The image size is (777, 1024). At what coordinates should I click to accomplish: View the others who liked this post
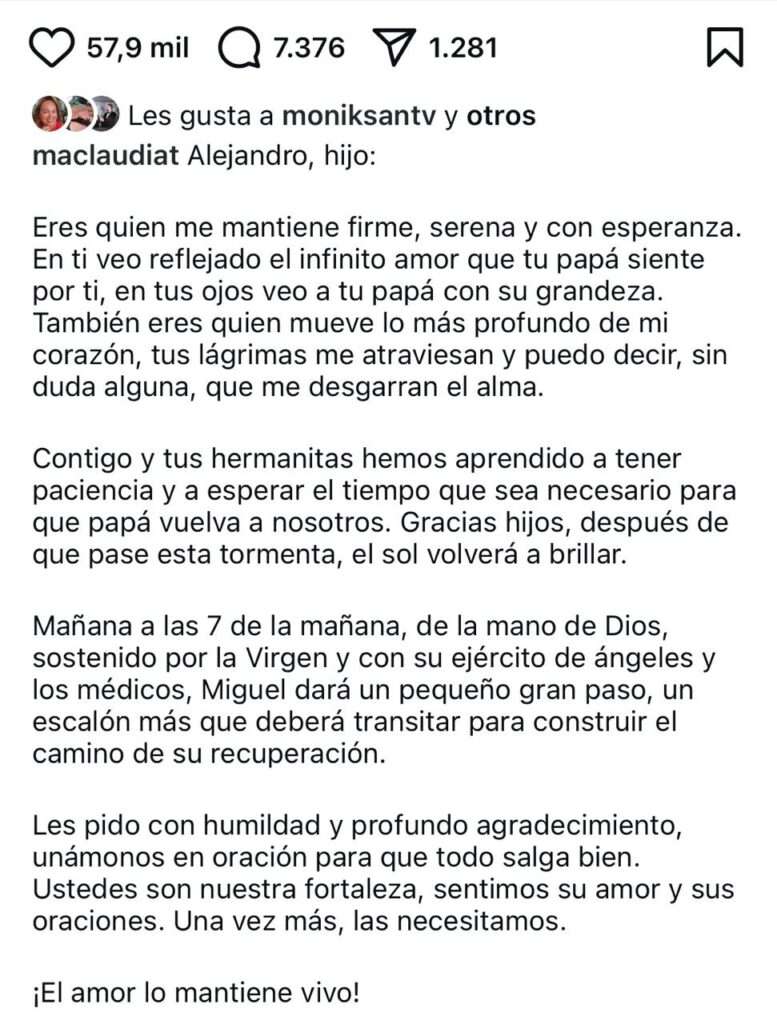[x=501, y=116]
